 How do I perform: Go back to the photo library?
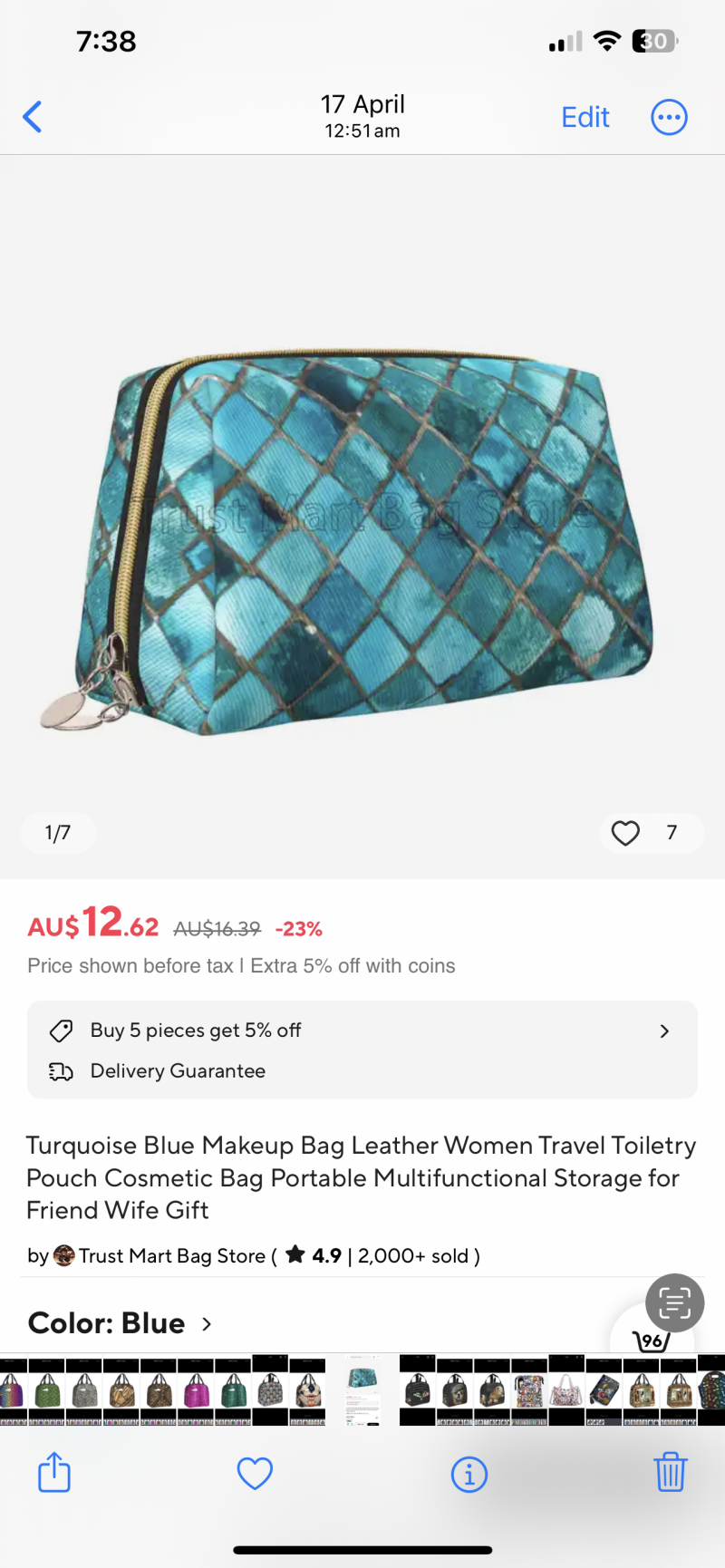tap(33, 117)
